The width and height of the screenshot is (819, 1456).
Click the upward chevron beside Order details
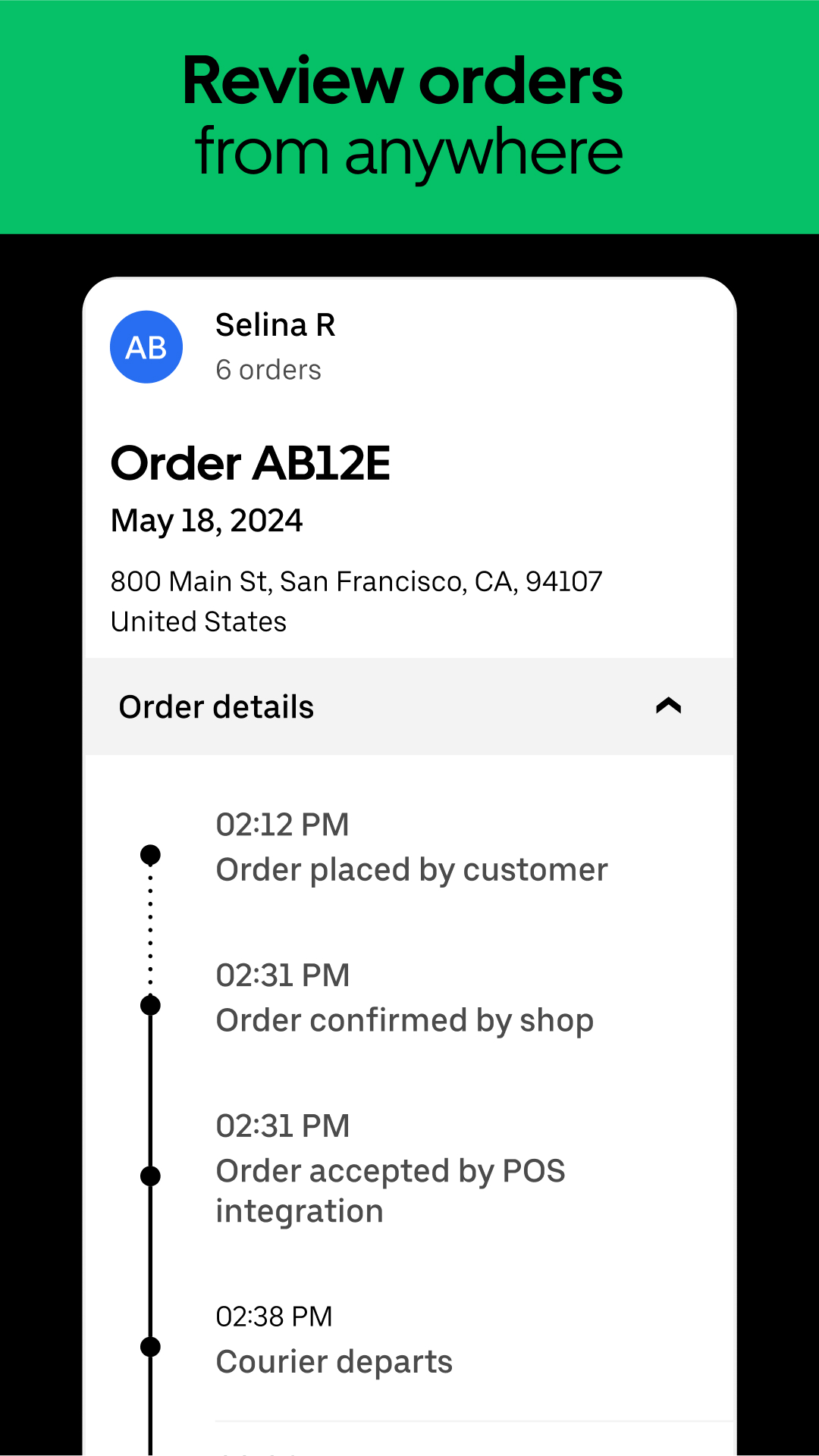(x=668, y=706)
